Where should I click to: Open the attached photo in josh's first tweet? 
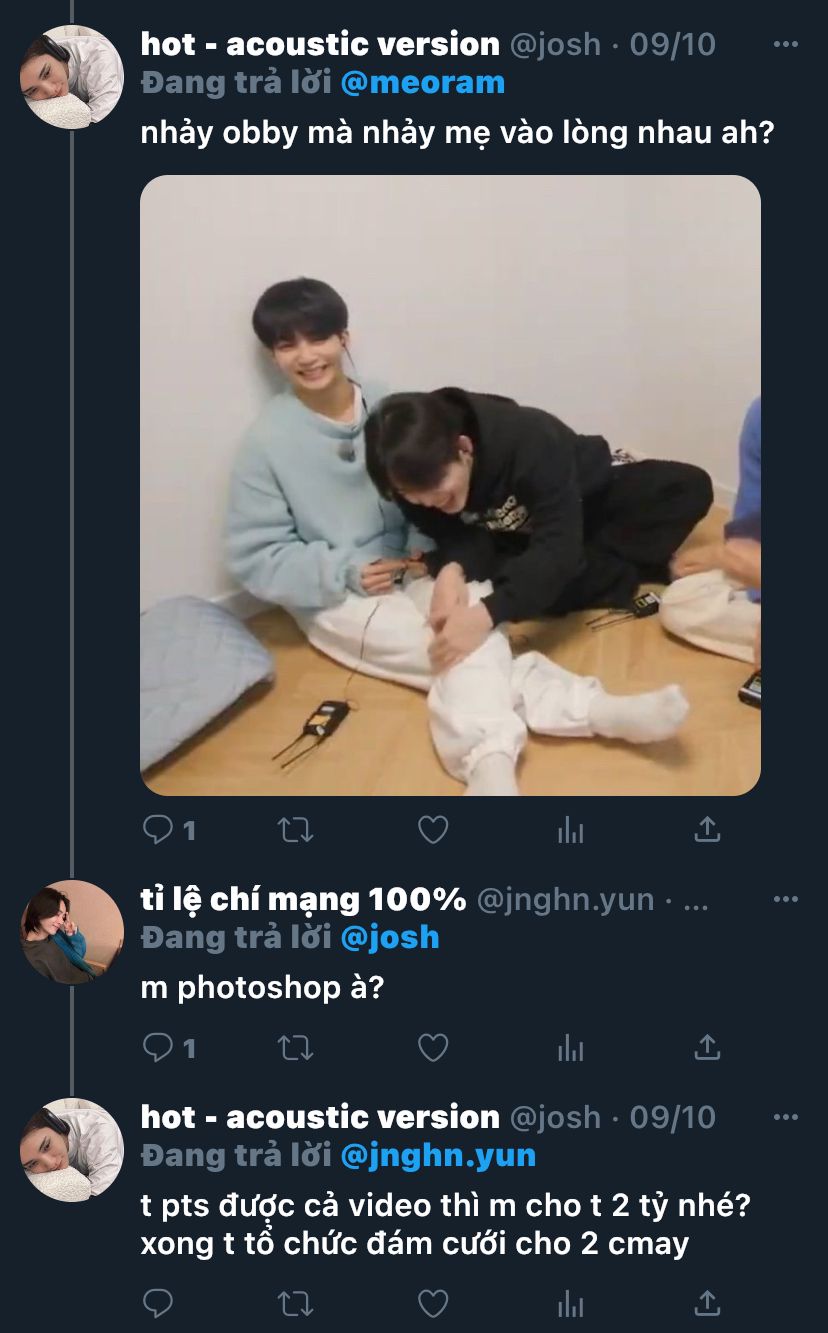[450, 485]
